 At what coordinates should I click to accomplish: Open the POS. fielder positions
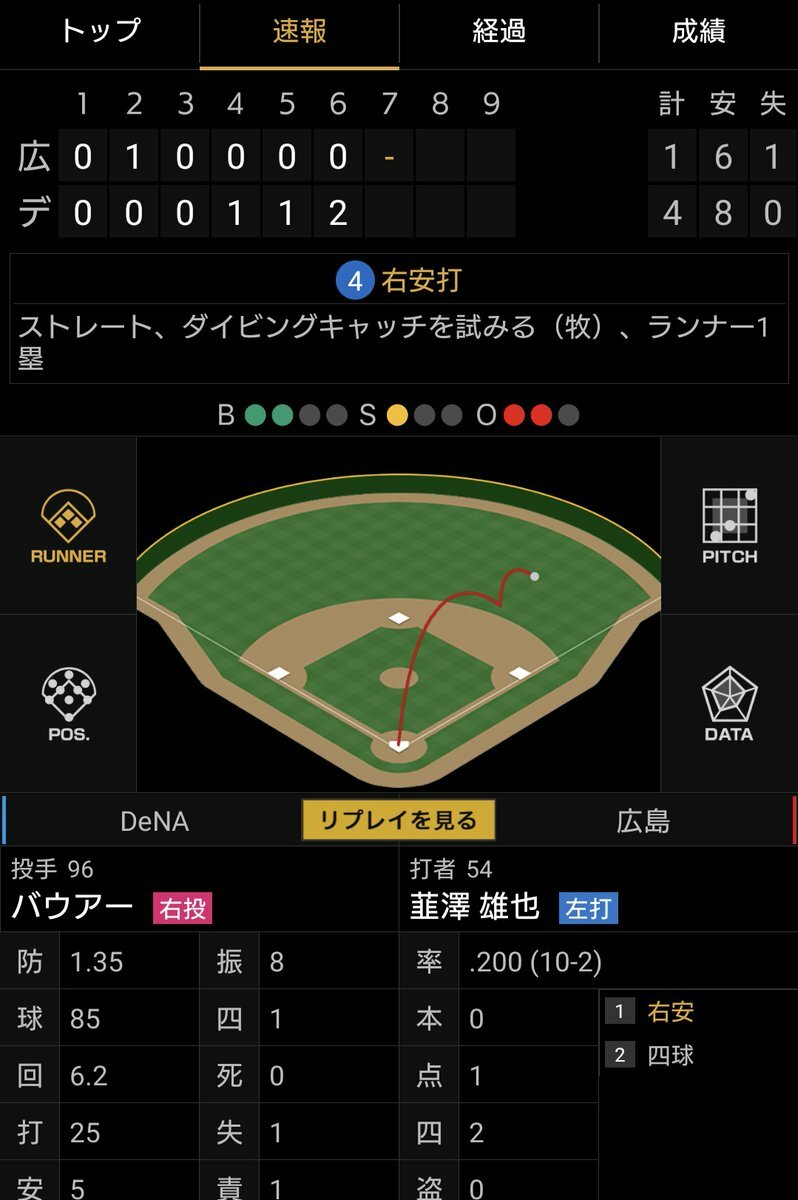[x=68, y=704]
